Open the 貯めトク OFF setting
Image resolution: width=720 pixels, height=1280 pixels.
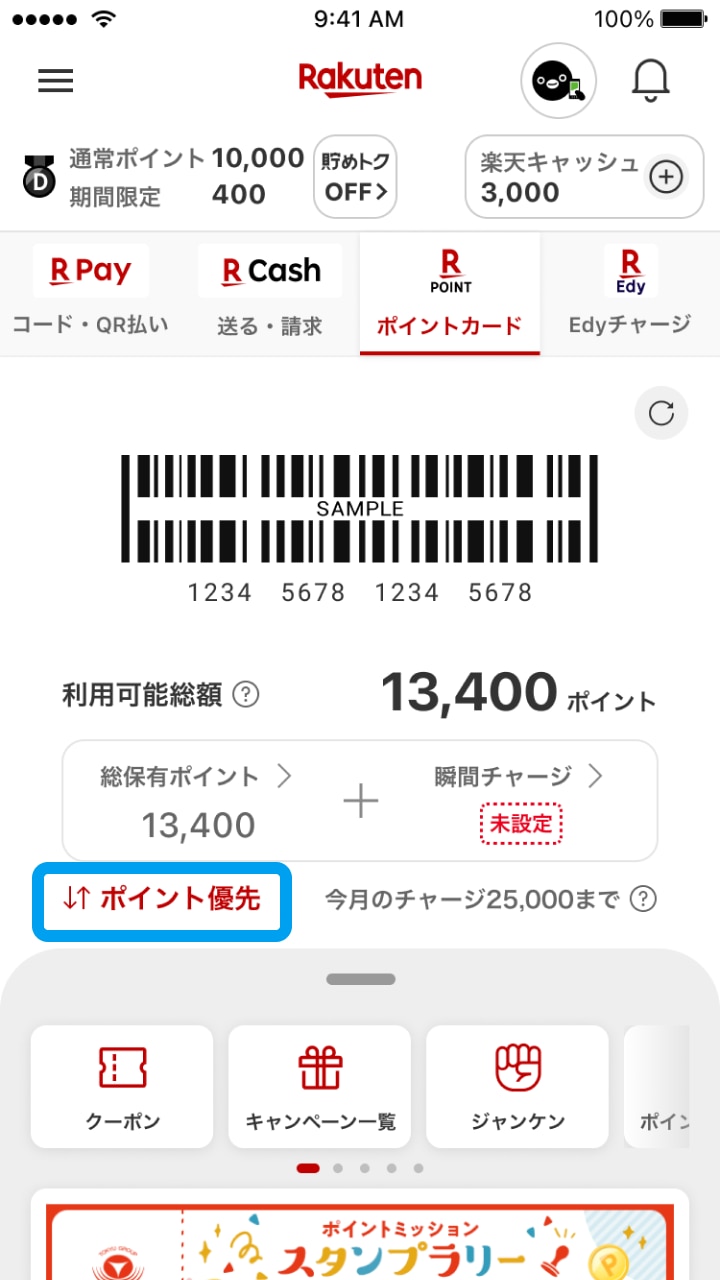355,177
